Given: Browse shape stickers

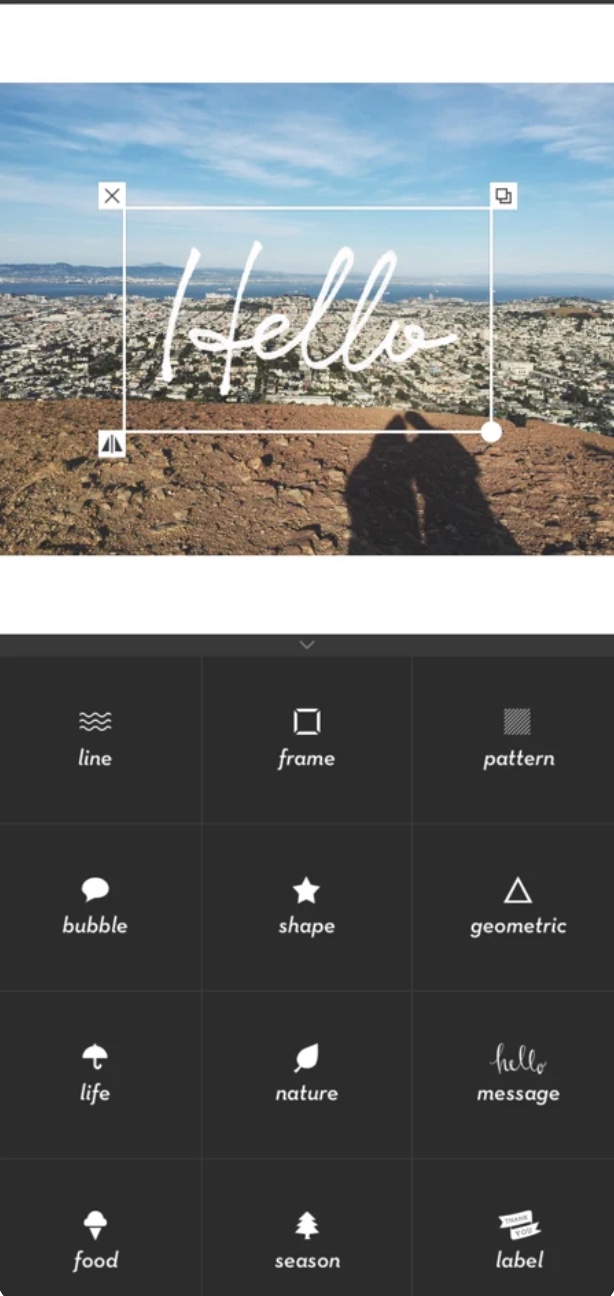Looking at the screenshot, I should coord(306,906).
